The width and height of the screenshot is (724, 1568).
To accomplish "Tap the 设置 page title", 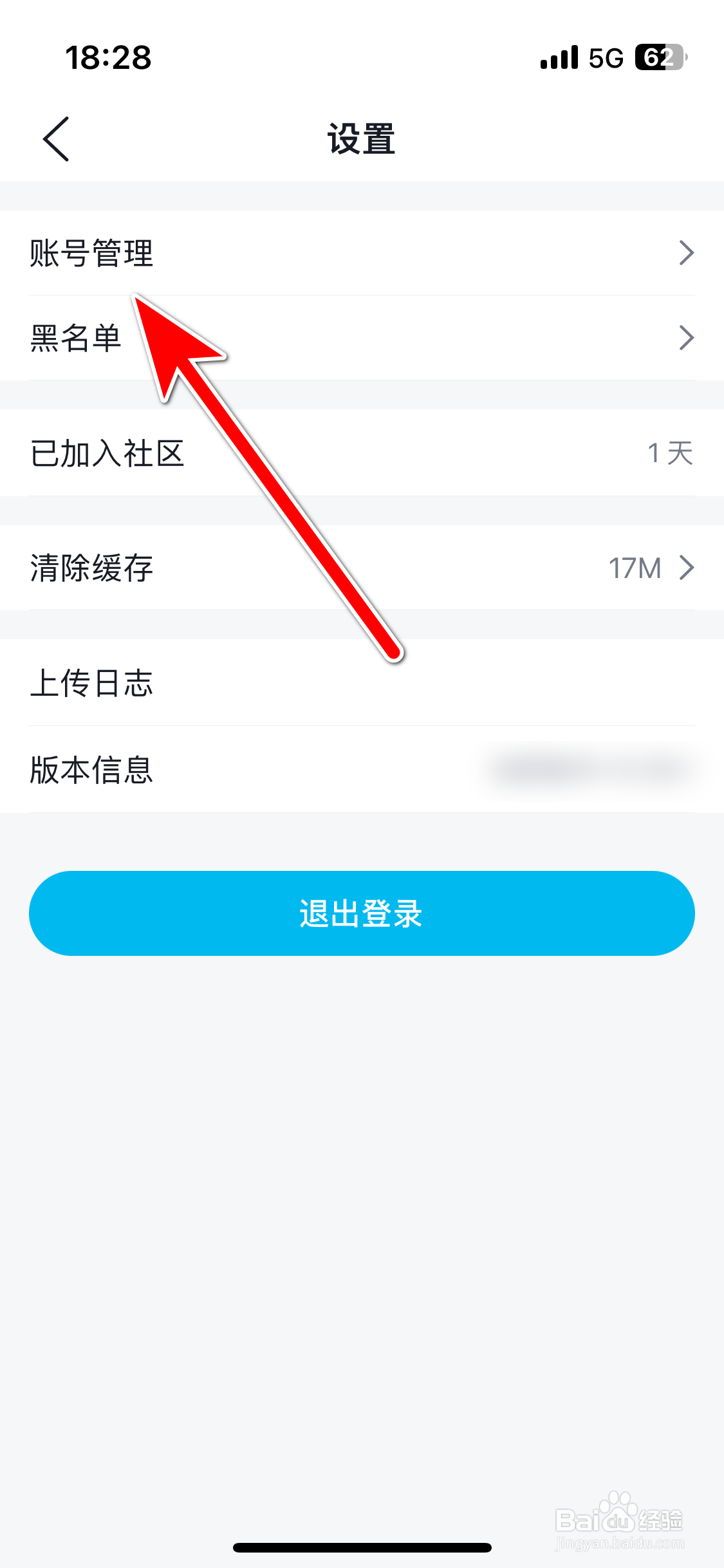I will point(362,140).
